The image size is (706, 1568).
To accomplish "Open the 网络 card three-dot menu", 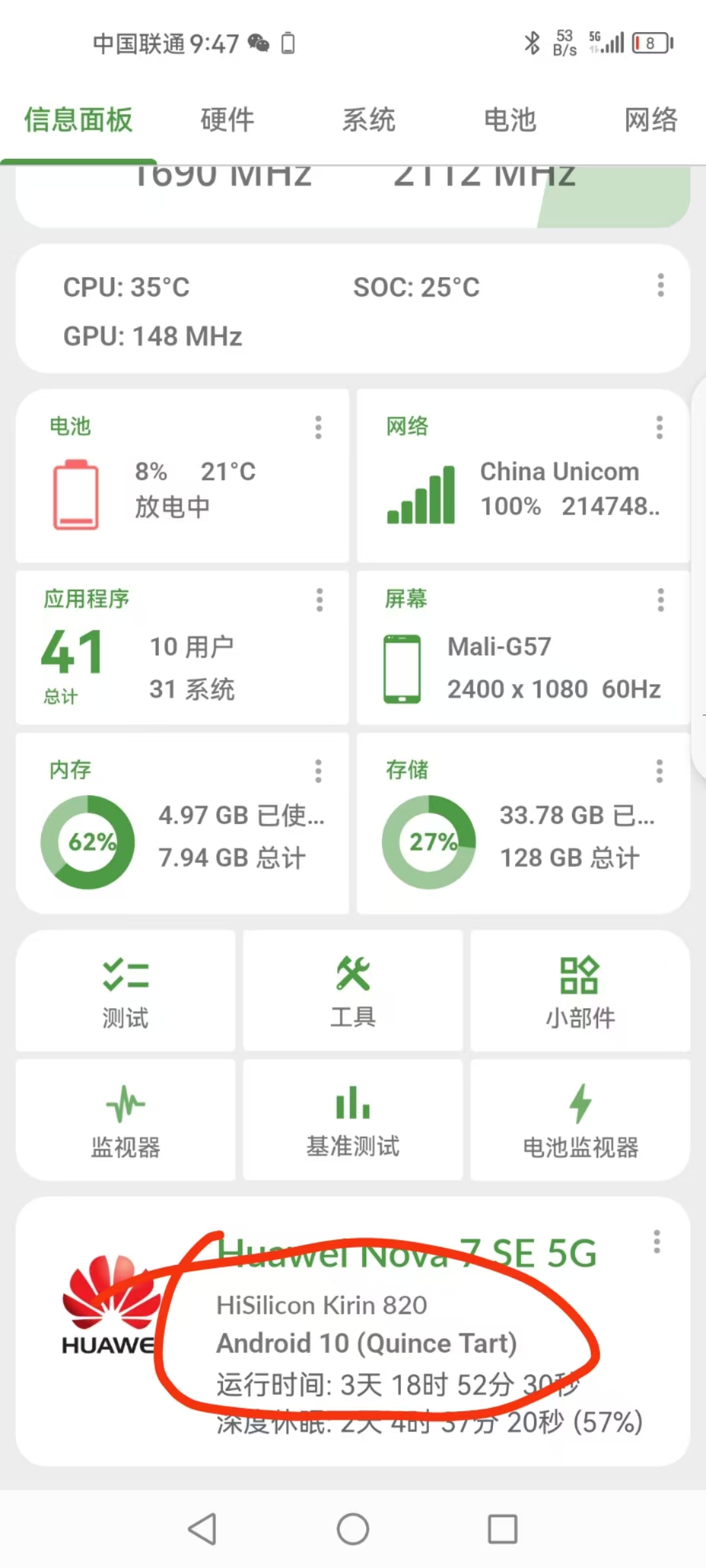I will (660, 427).
